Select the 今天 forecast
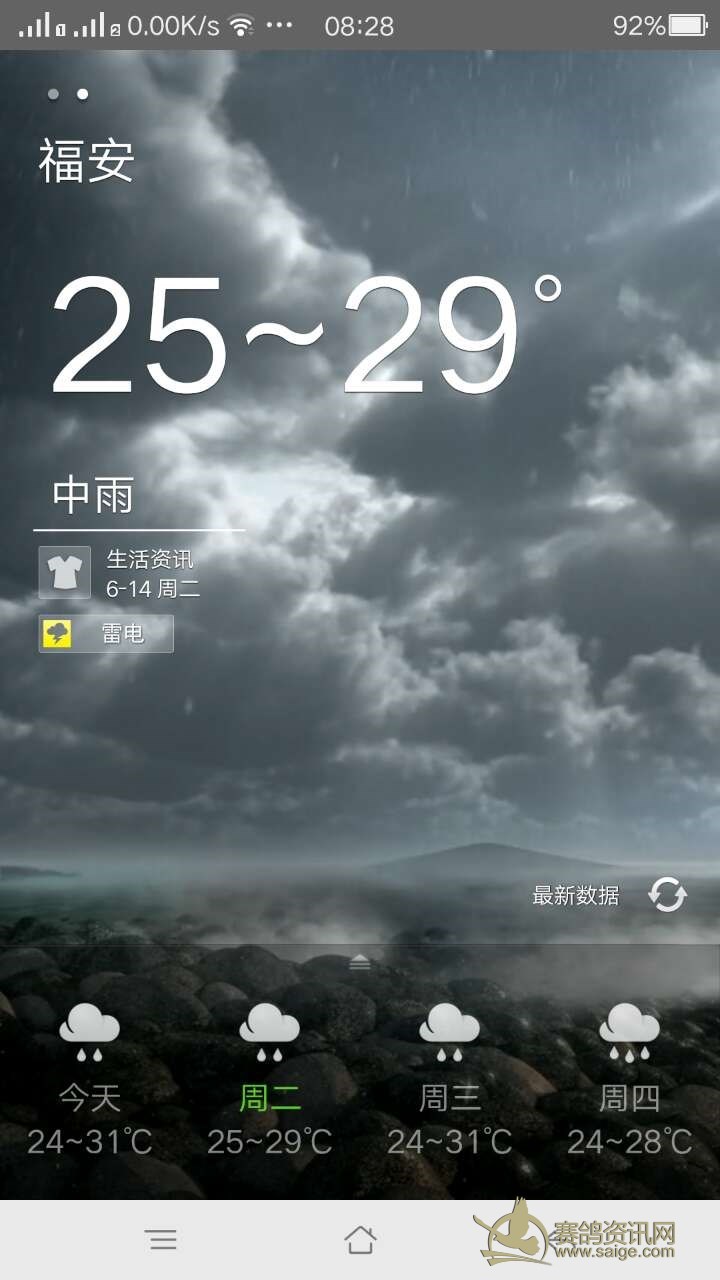Screen dimensions: 720x1280 [90, 1080]
